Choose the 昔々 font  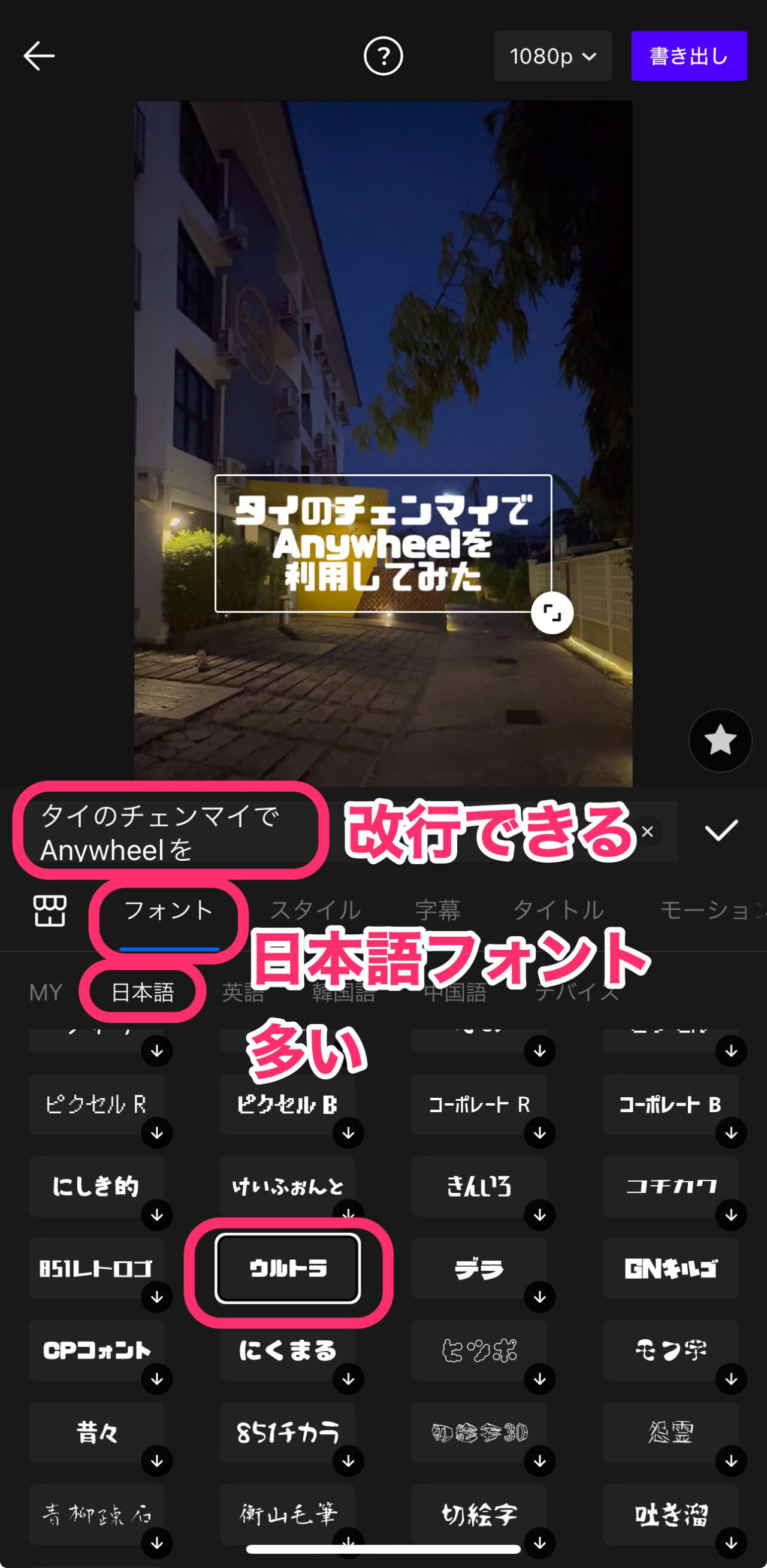coord(96,1432)
